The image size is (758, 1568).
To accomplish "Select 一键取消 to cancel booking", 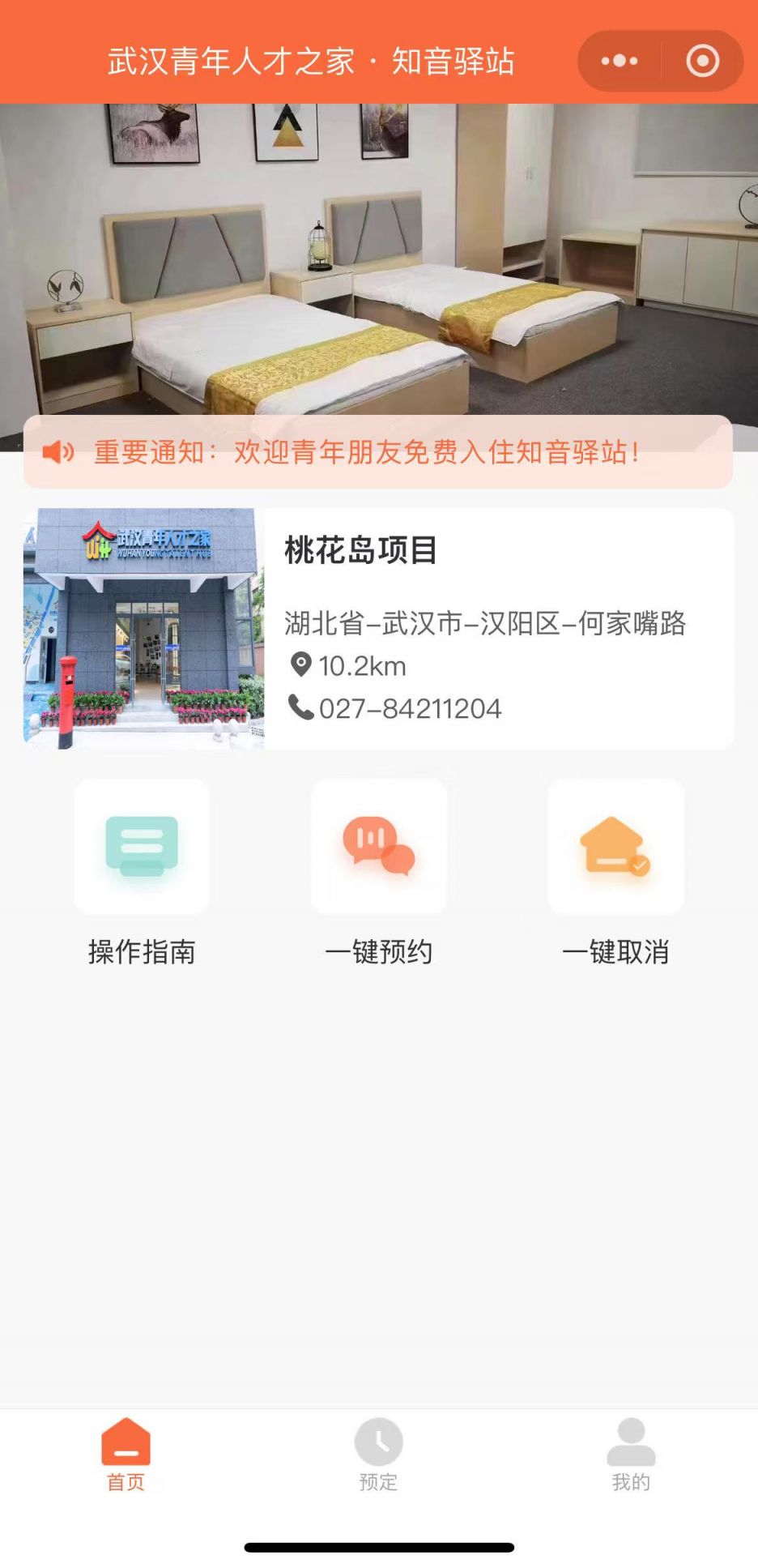I will click(x=615, y=848).
